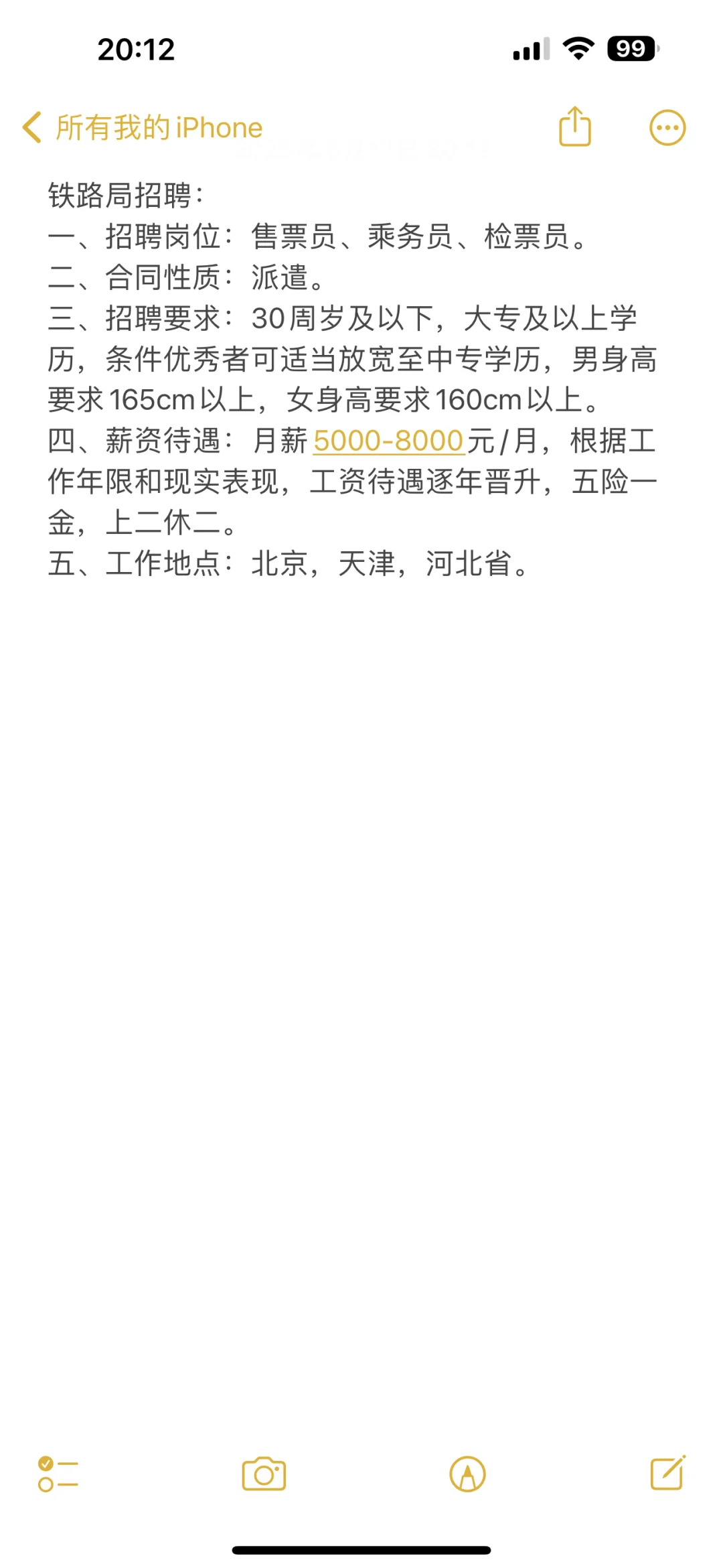Viewport: 723px width, 1568px height.
Task: Open the camera attachment options
Action: pos(264,1474)
